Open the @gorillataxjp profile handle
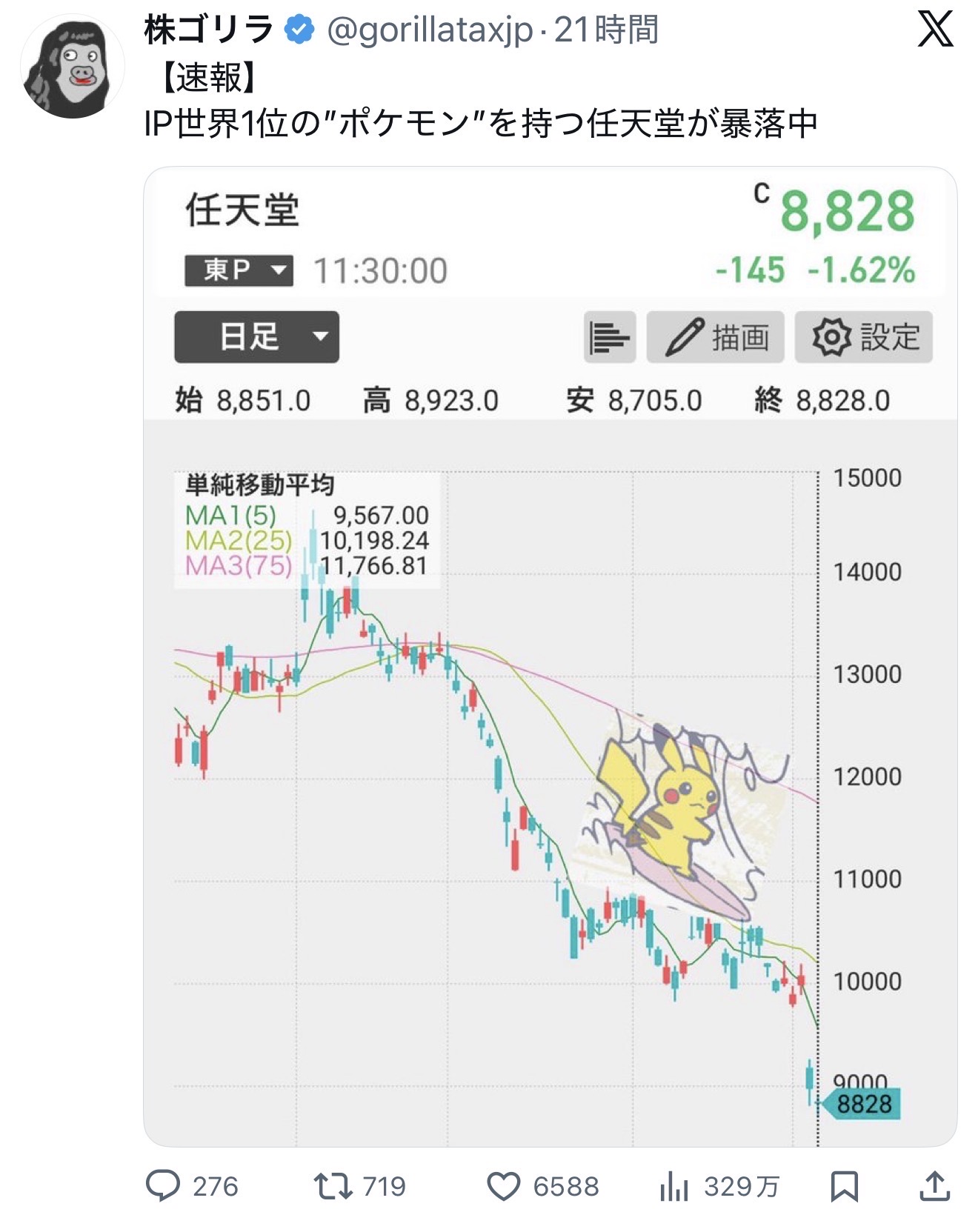The image size is (978, 1232). (430, 30)
